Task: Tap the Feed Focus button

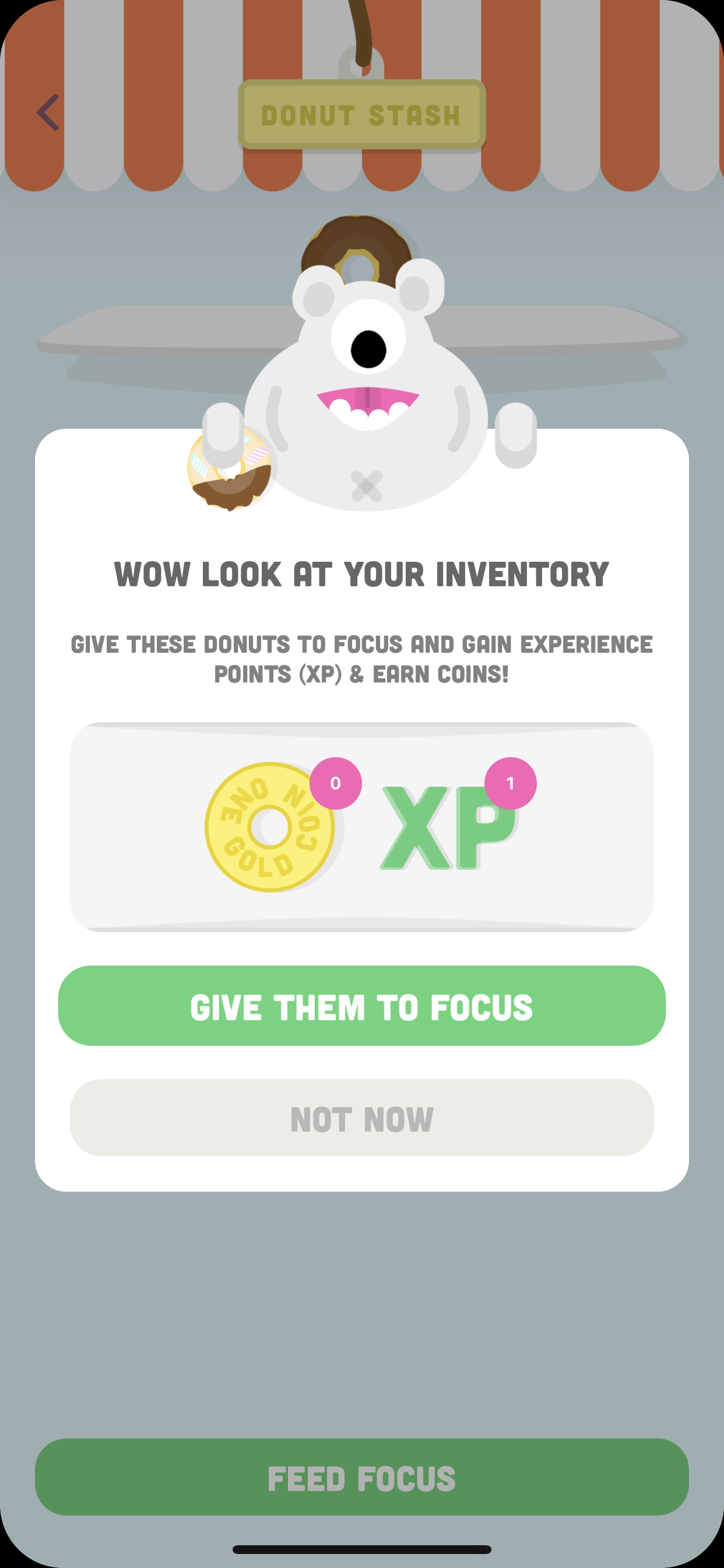Action: point(361,1478)
